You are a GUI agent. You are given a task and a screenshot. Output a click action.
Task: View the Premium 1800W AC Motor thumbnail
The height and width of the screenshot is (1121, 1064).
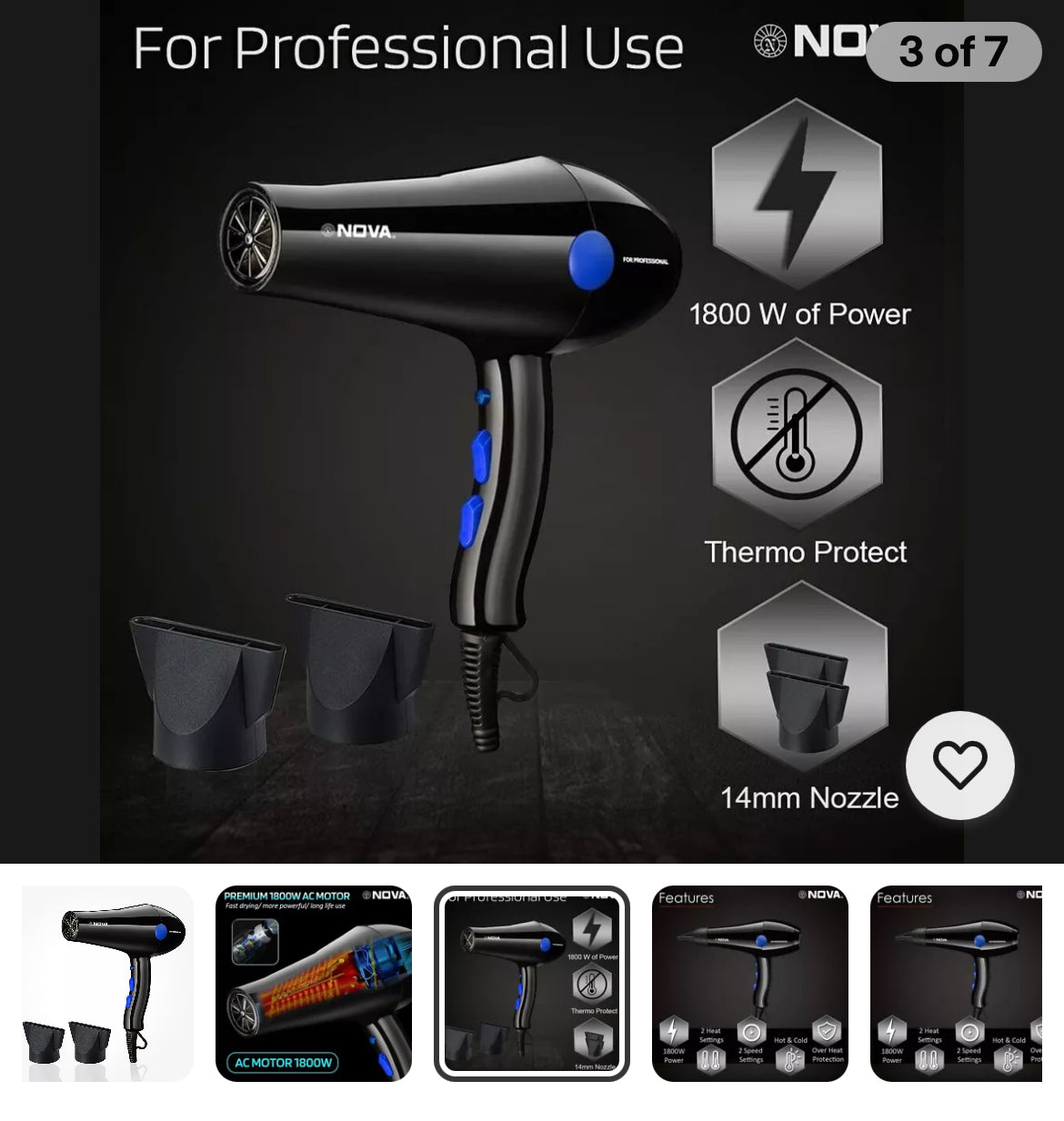pyautogui.click(x=314, y=983)
